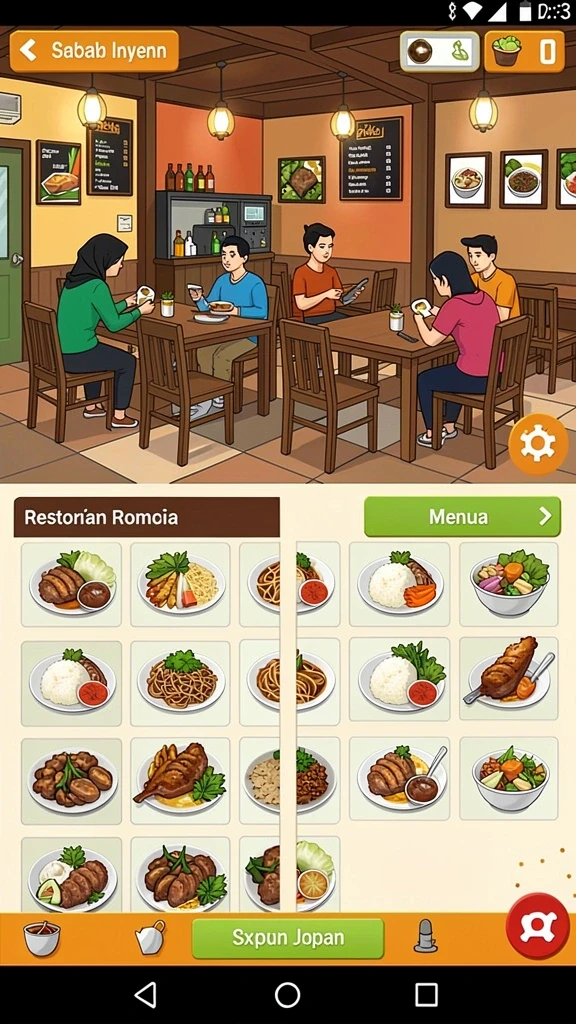
Task: Open the salad bowl counter showing 0
Action: [x=524, y=52]
